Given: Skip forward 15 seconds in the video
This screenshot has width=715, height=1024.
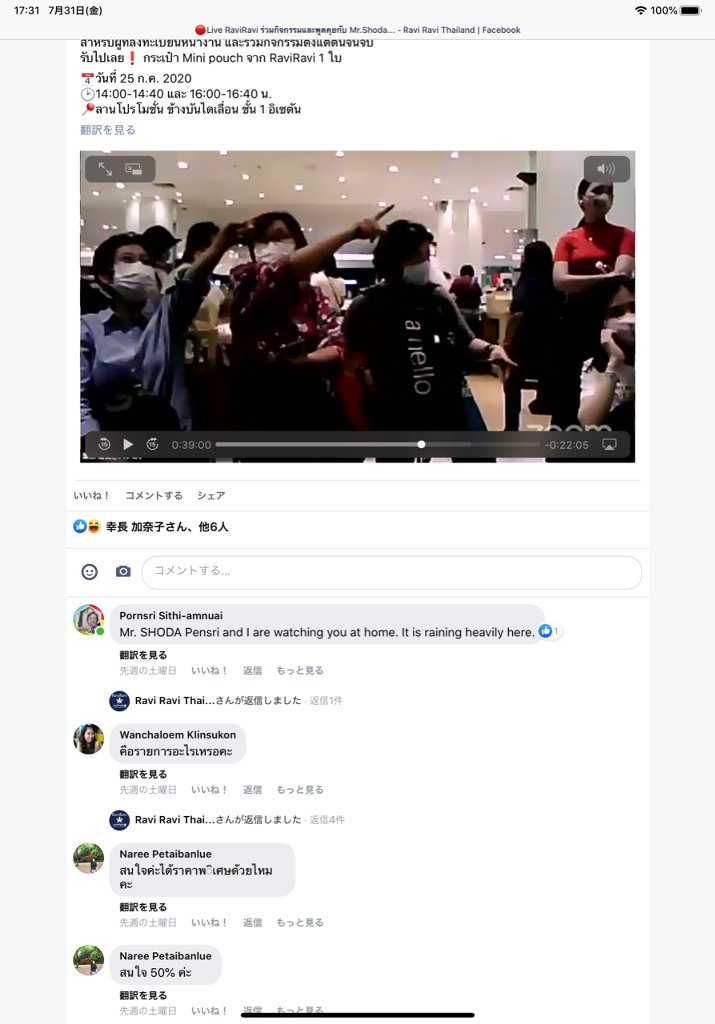Looking at the screenshot, I should [x=152, y=444].
